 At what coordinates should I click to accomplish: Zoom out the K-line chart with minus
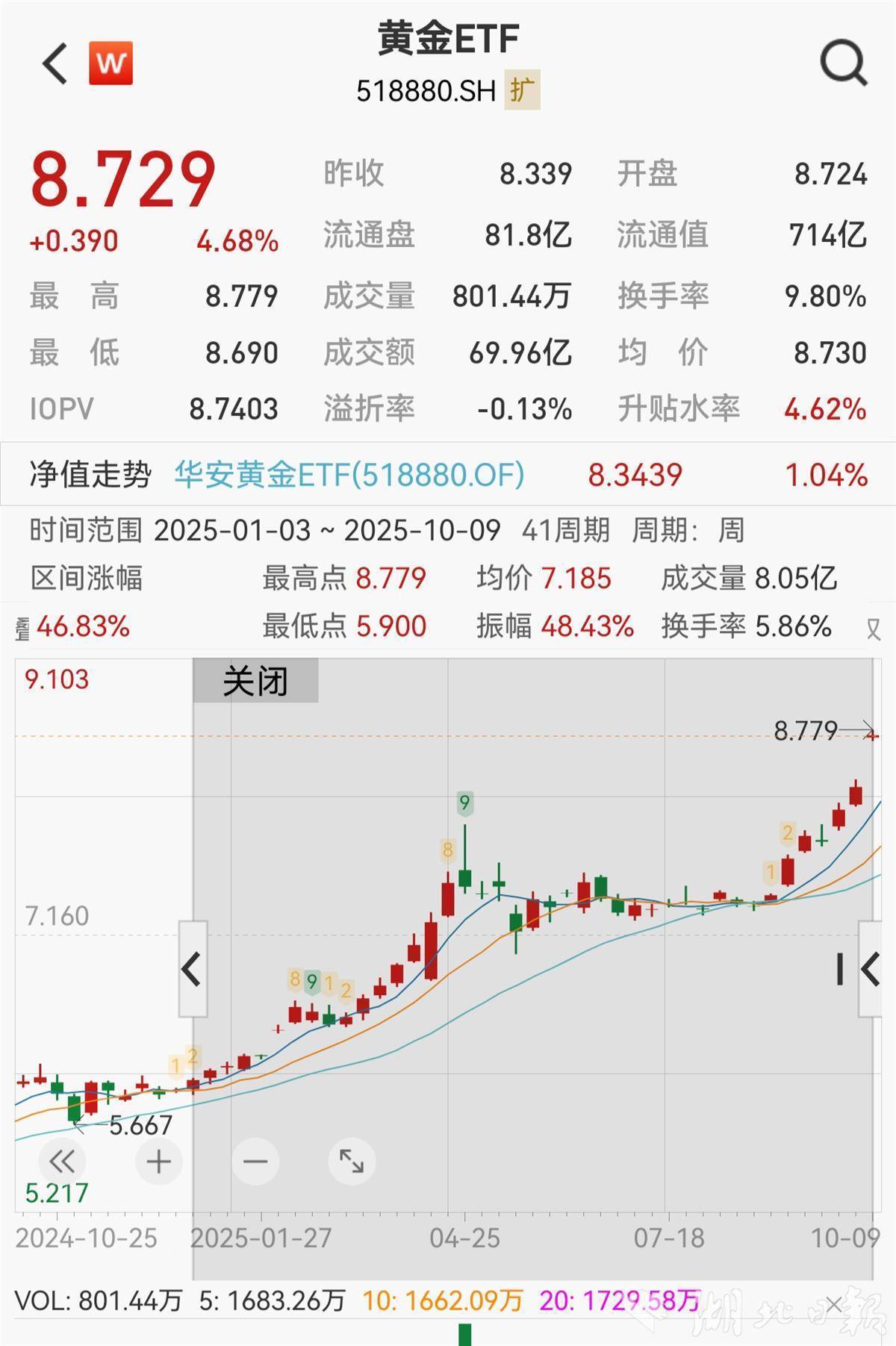coord(255,1162)
